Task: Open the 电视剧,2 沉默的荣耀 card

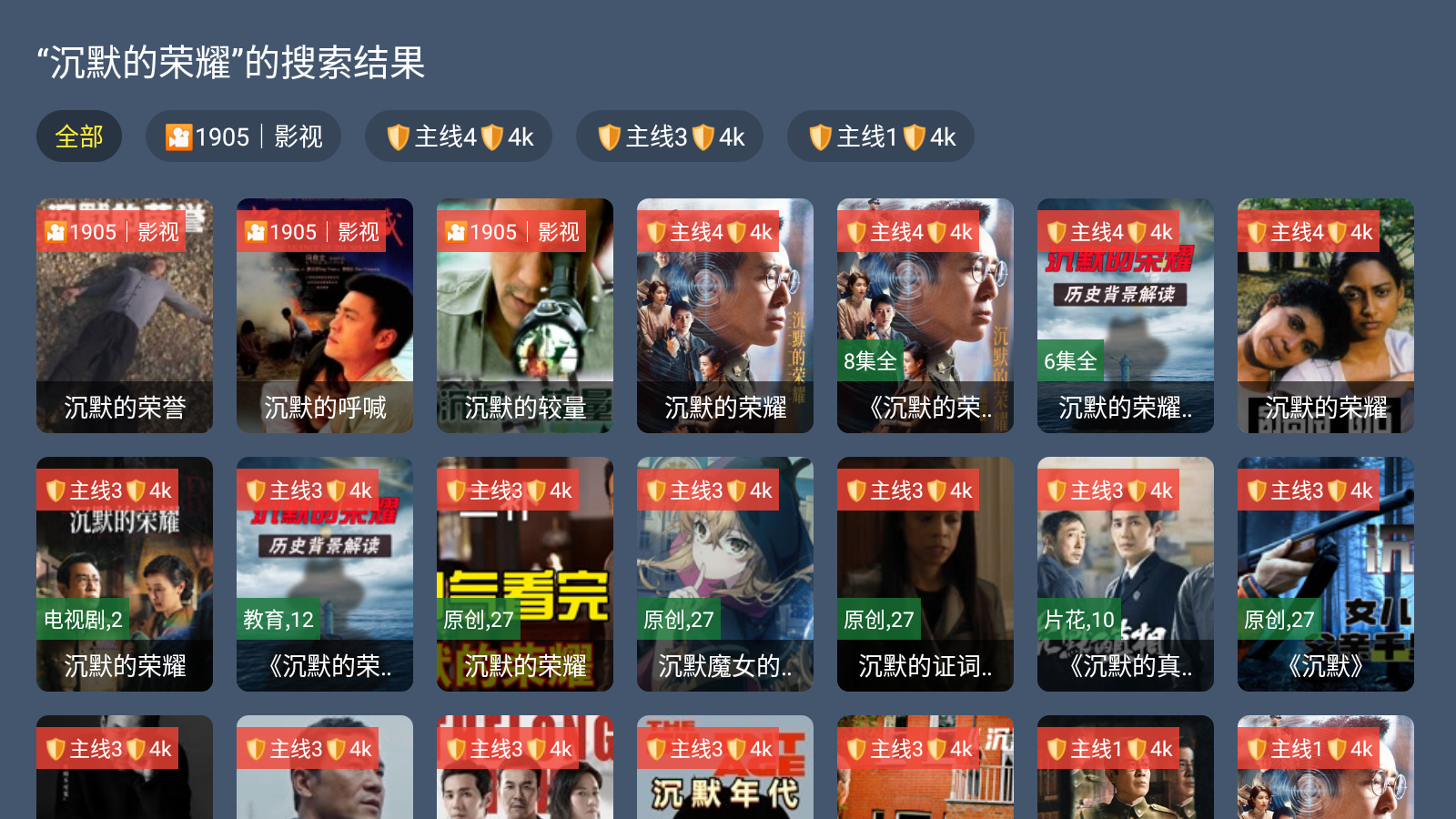Action: (x=125, y=574)
